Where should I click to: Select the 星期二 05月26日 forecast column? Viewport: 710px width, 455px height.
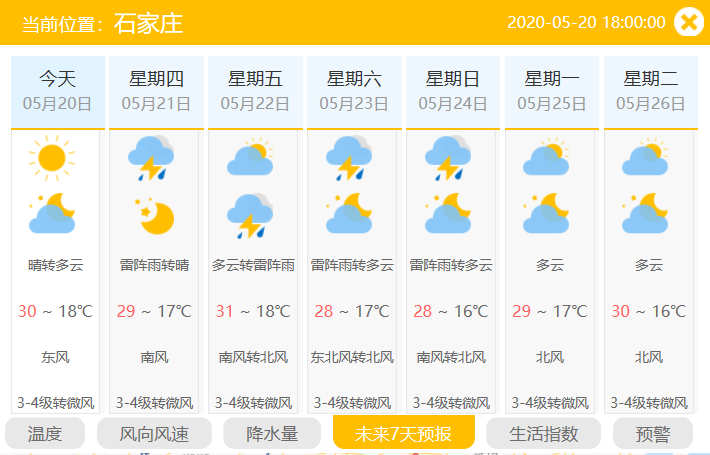coord(650,91)
